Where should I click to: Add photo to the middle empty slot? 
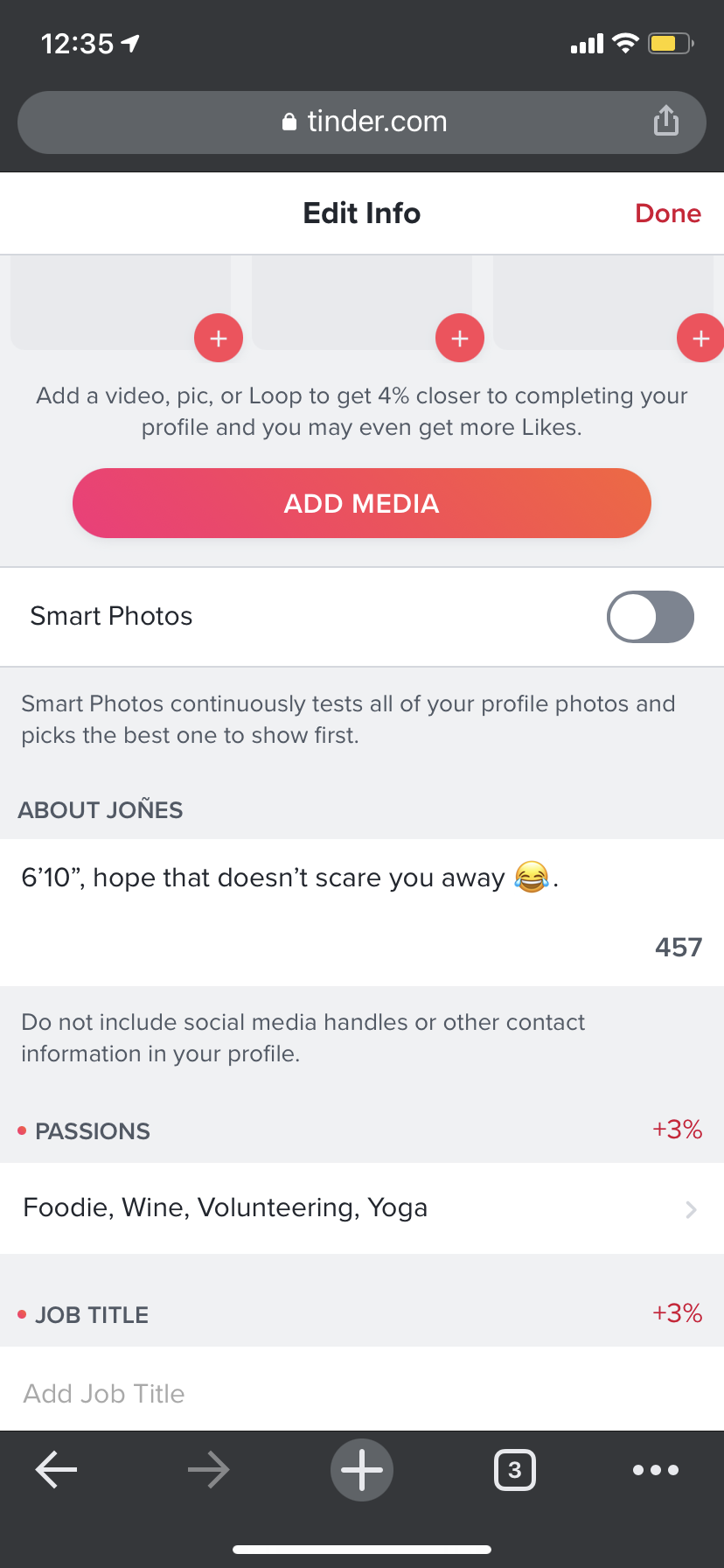click(460, 338)
